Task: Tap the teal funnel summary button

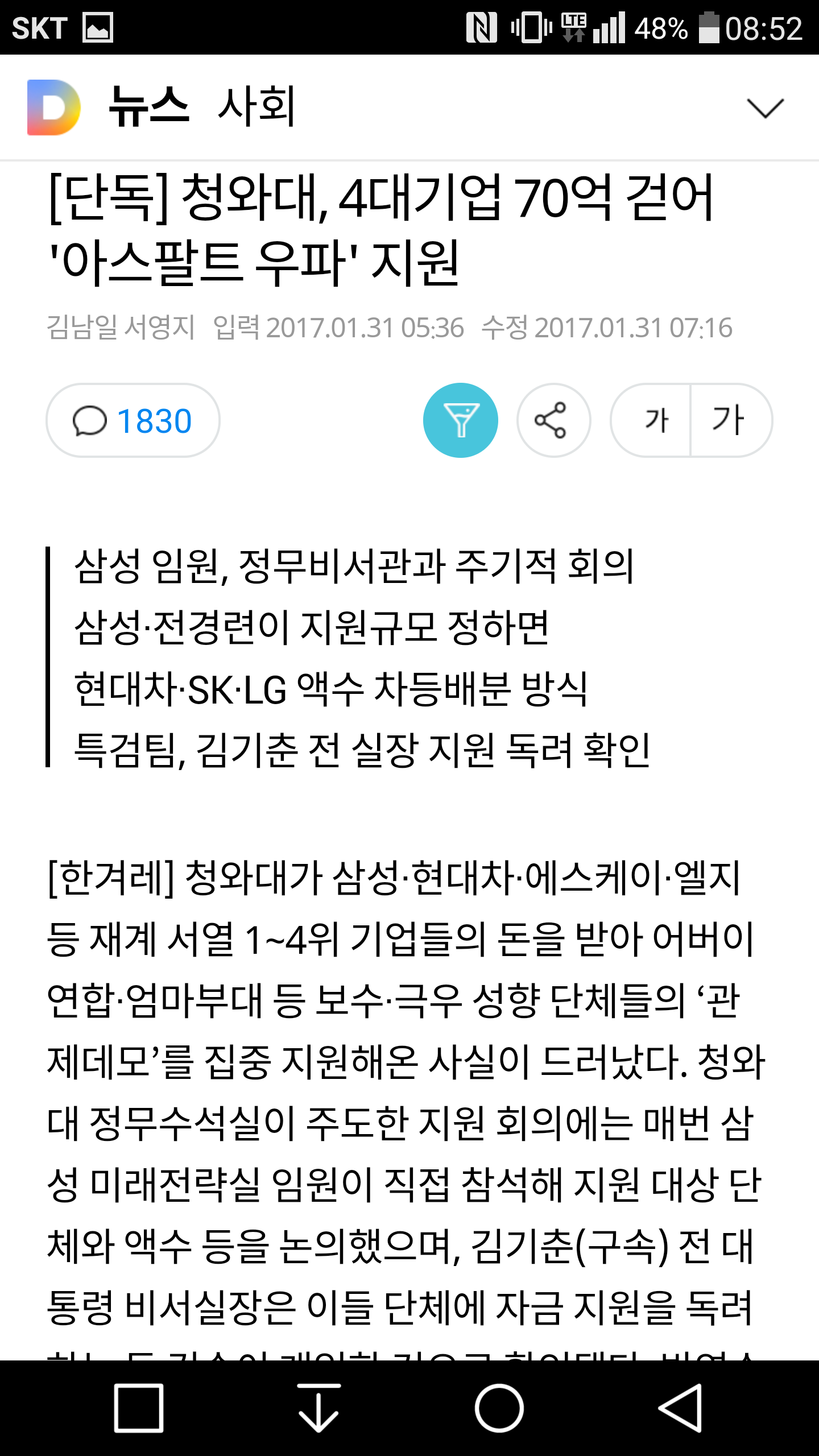Action: [x=461, y=420]
